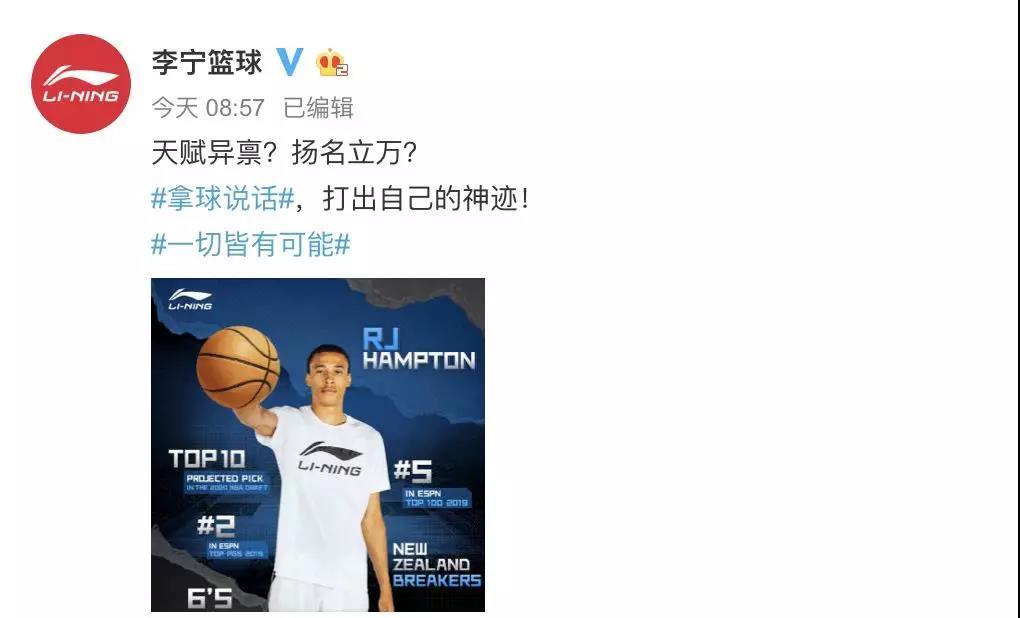Open the 李宁篮球 account name
1020x618 pixels.
coord(206,62)
